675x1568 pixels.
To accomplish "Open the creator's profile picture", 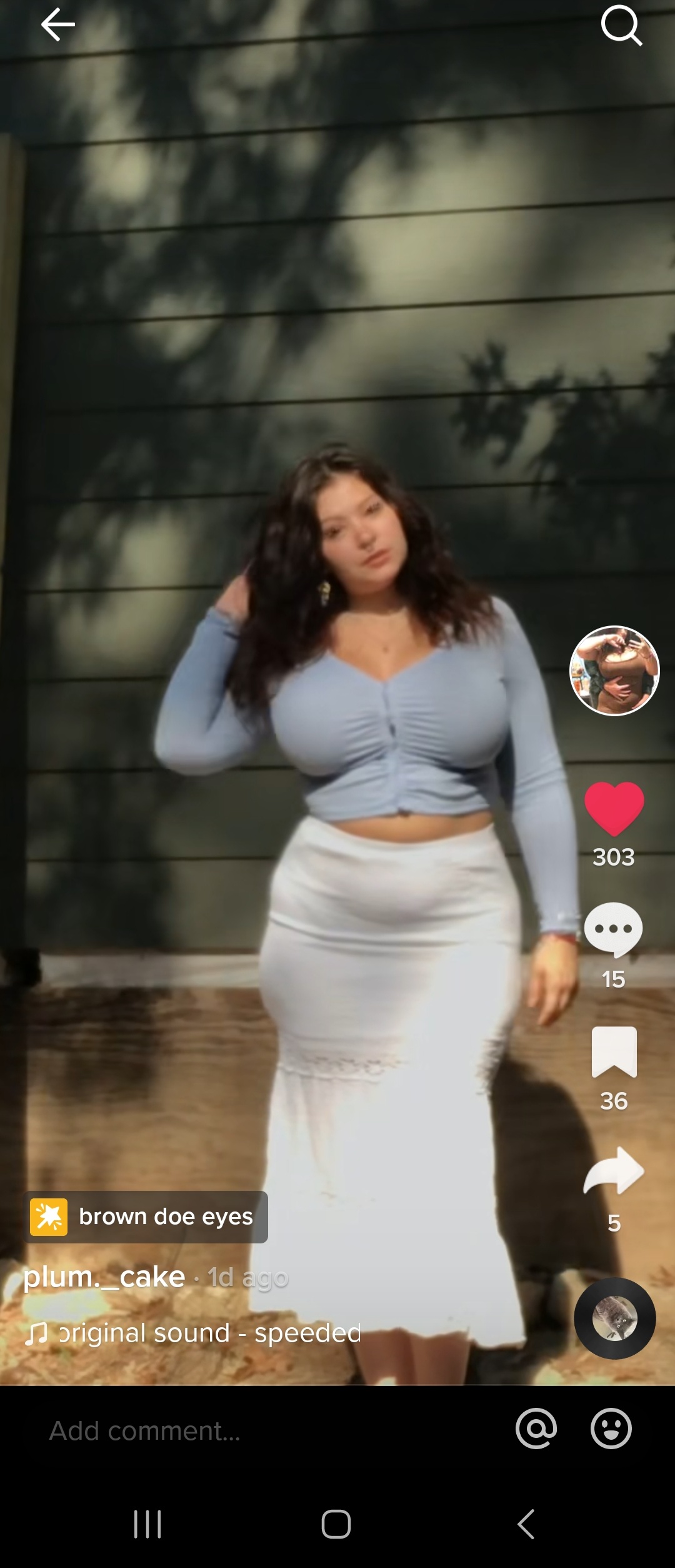I will pyautogui.click(x=614, y=670).
